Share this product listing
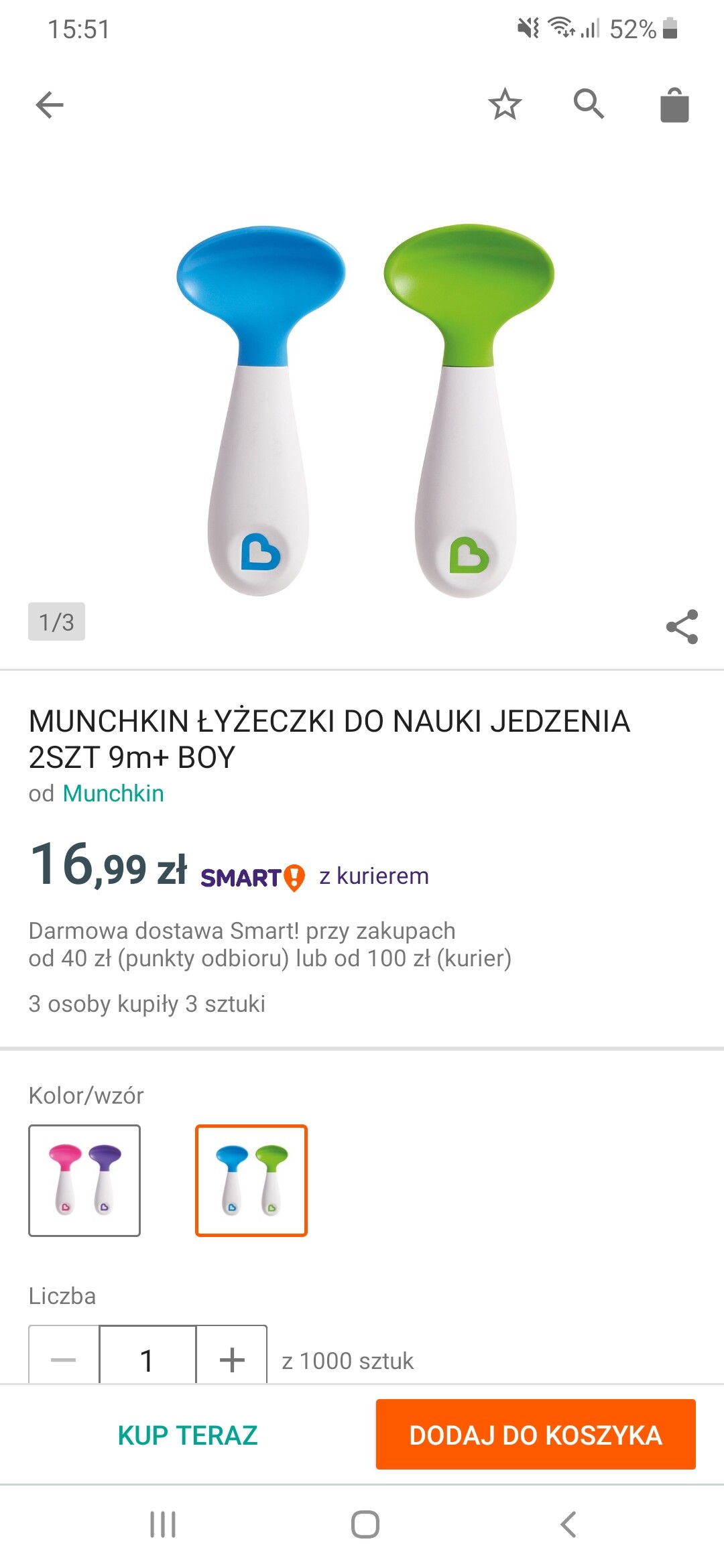Image resolution: width=724 pixels, height=1568 pixels. pyautogui.click(x=682, y=627)
